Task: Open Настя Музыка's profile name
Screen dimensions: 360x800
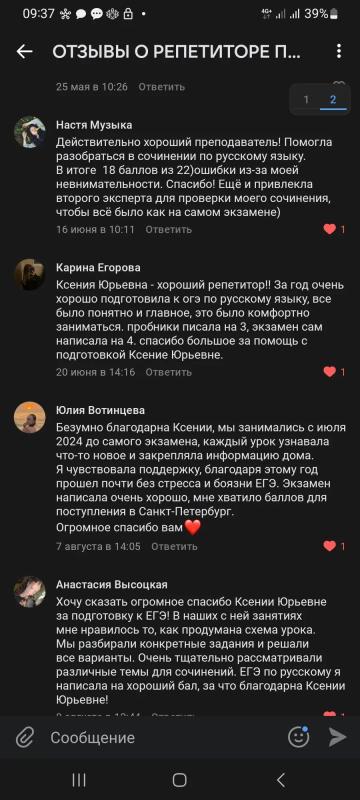Action: [94, 125]
